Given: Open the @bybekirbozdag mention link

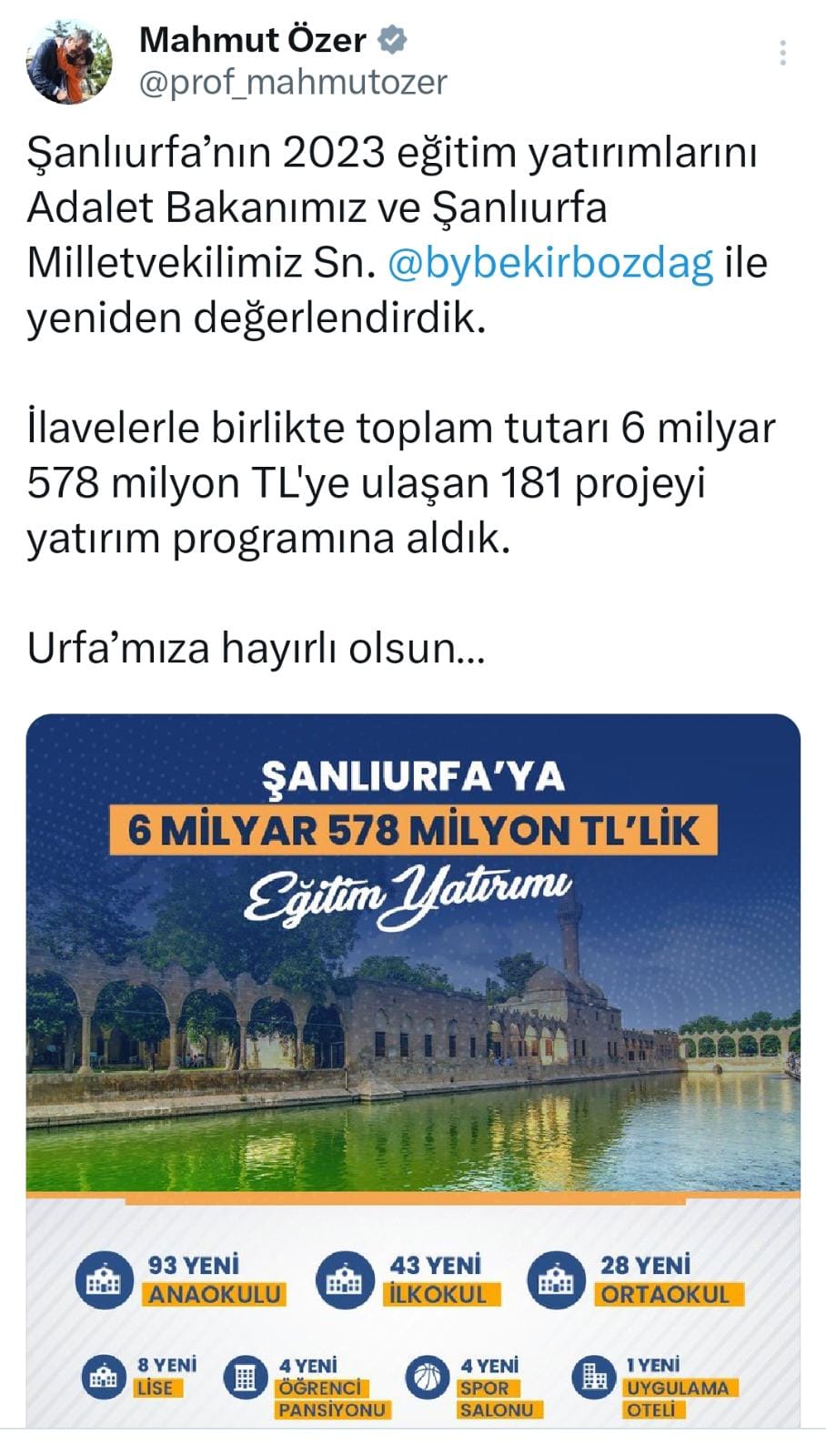Looking at the screenshot, I should [x=550, y=263].
